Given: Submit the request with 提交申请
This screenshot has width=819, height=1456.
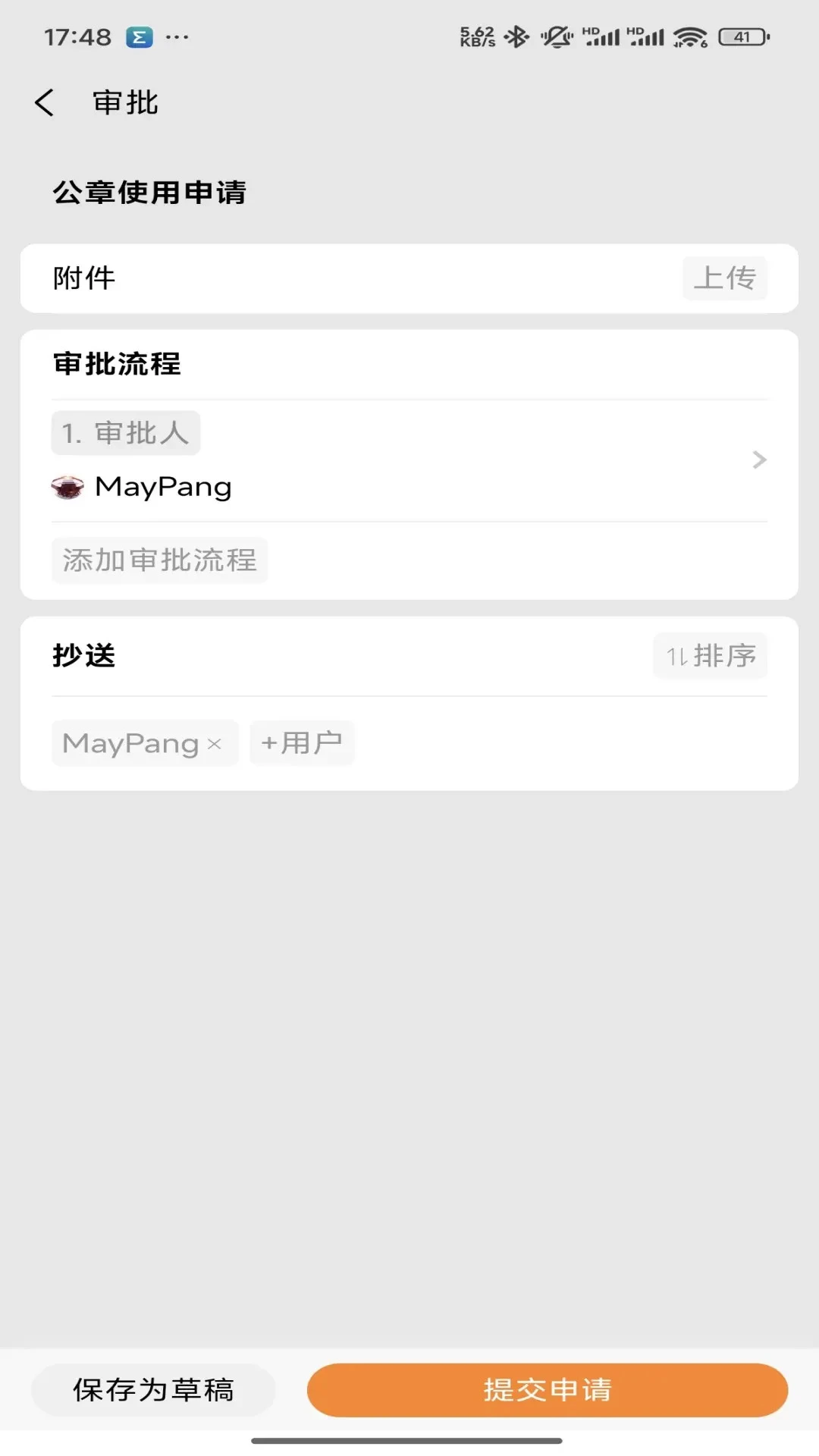Looking at the screenshot, I should [x=547, y=1390].
